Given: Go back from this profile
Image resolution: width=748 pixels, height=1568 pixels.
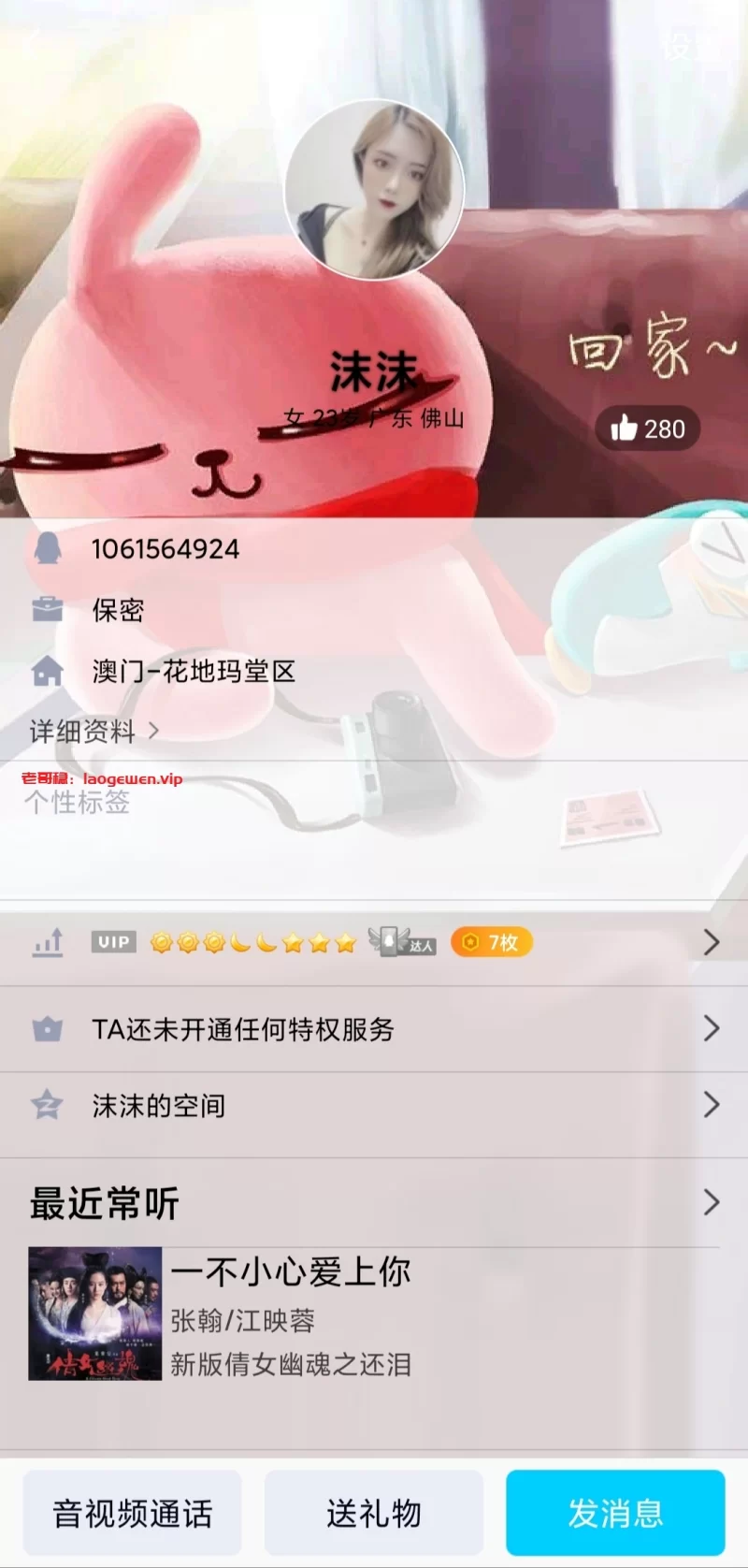Looking at the screenshot, I should 32,42.
